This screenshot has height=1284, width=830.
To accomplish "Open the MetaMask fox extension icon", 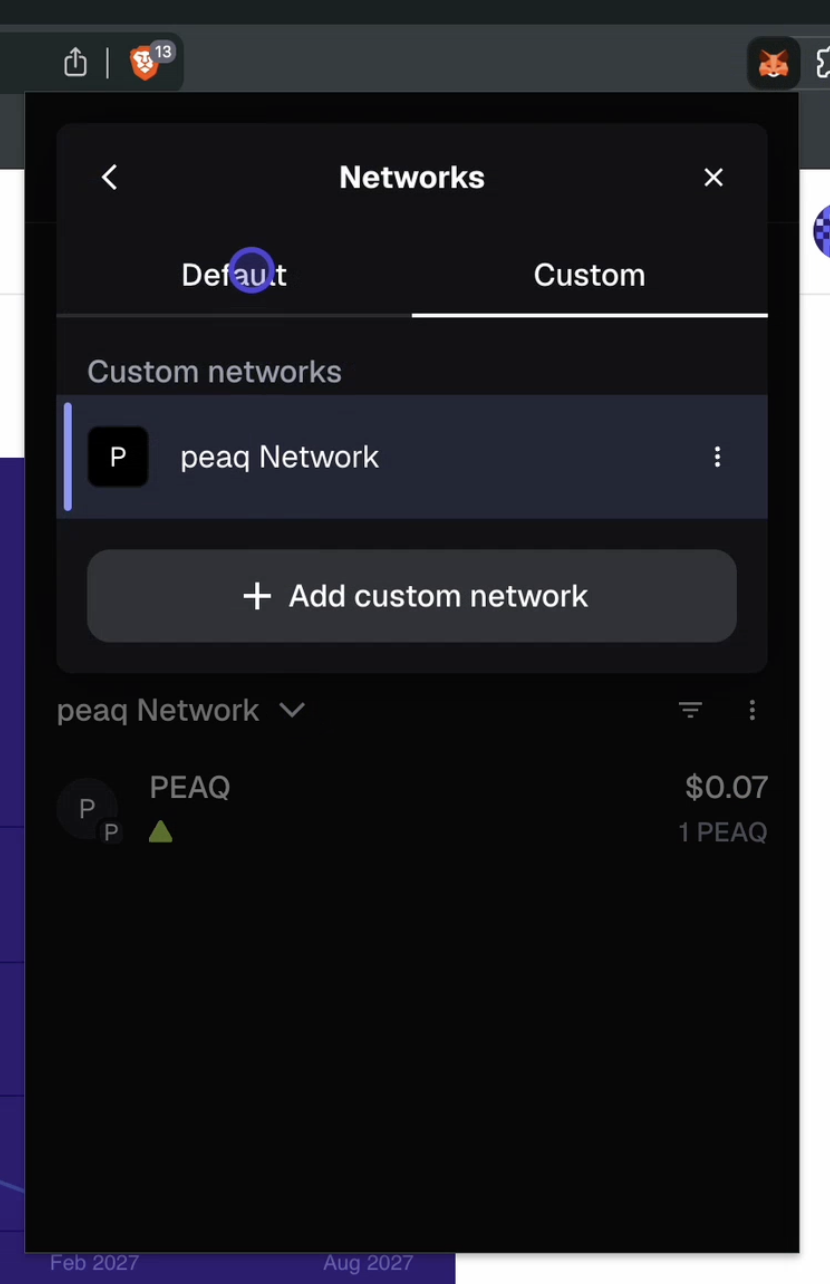I will tap(773, 64).
